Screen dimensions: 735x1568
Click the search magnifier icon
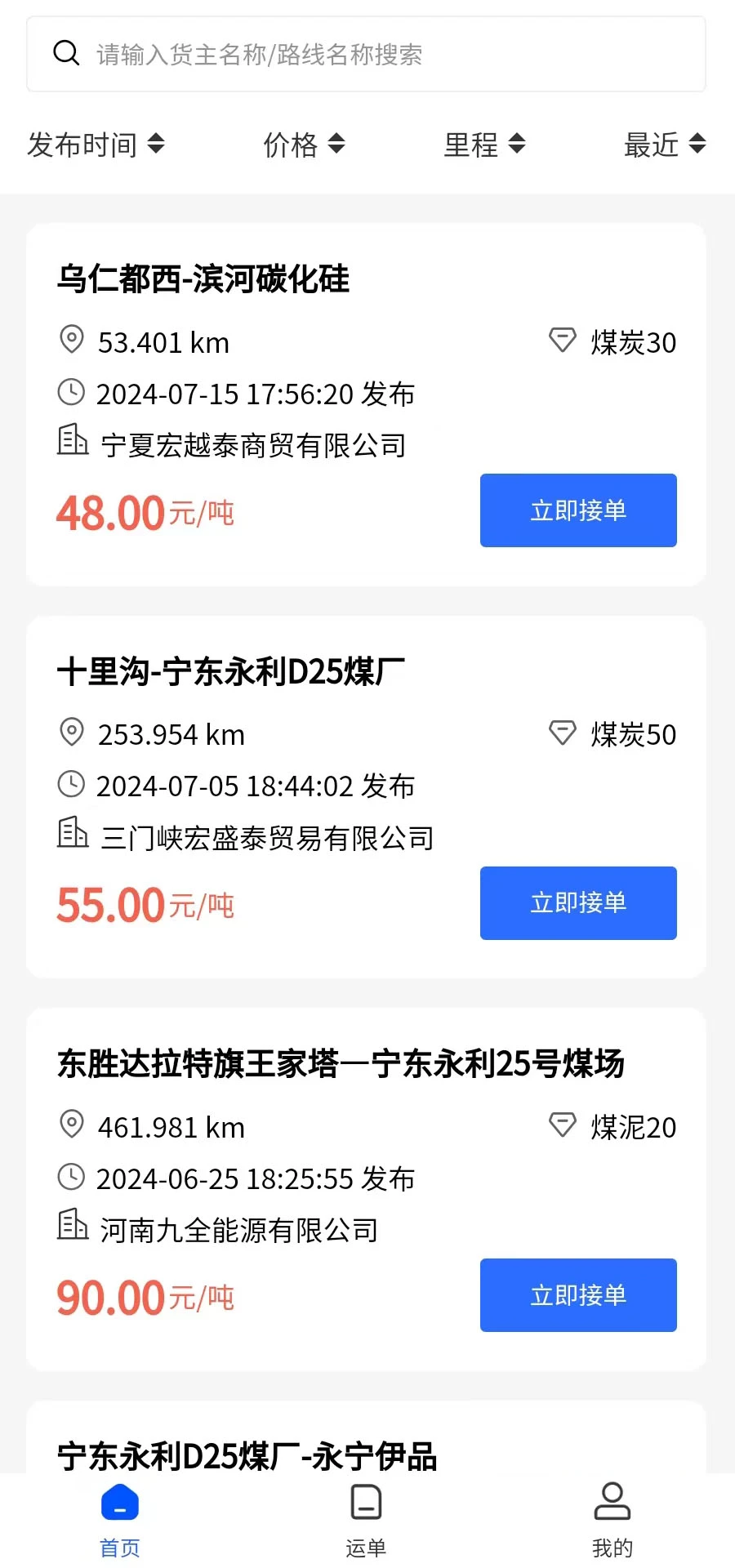click(66, 52)
